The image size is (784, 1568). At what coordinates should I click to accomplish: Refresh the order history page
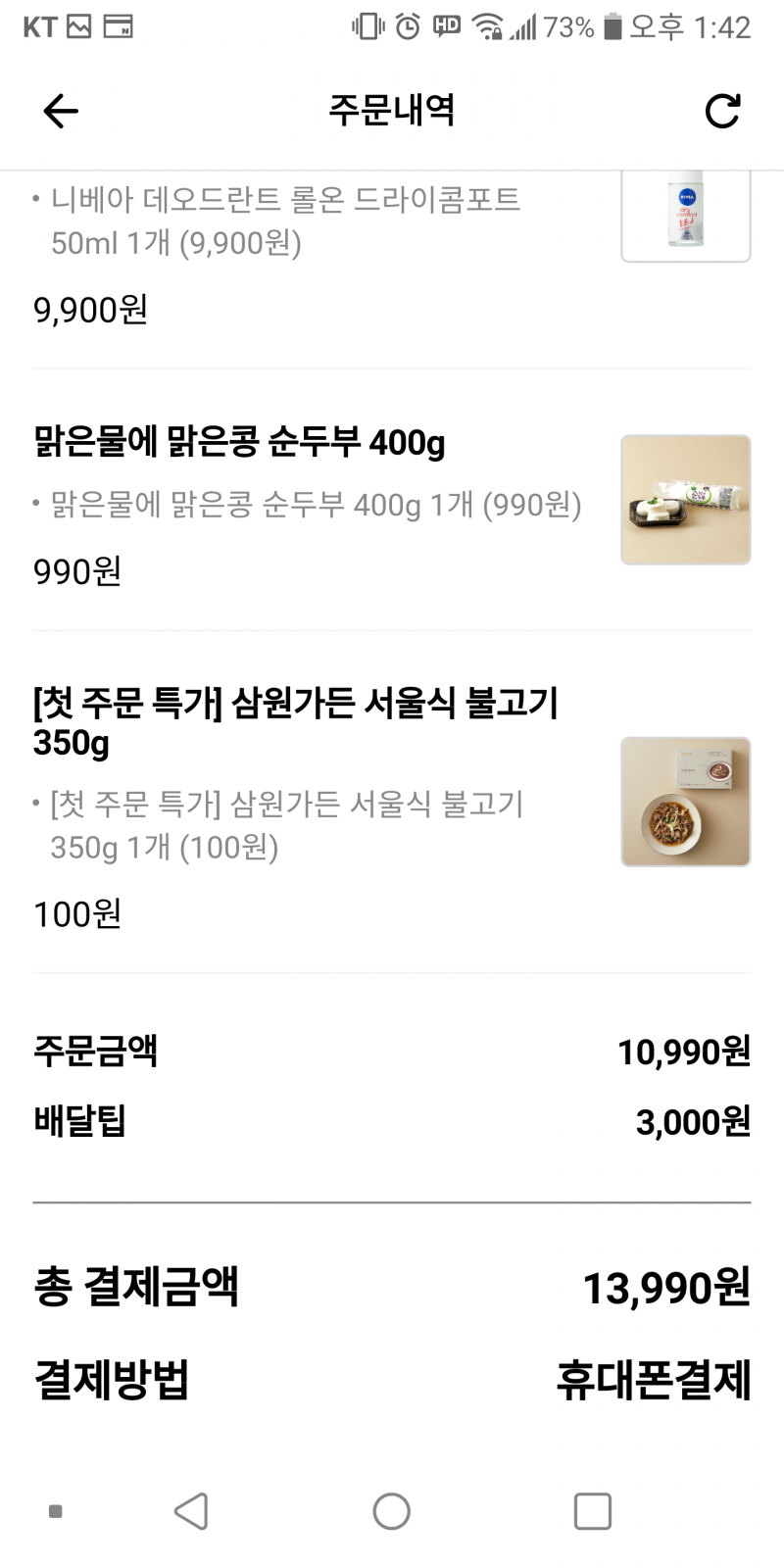click(722, 111)
